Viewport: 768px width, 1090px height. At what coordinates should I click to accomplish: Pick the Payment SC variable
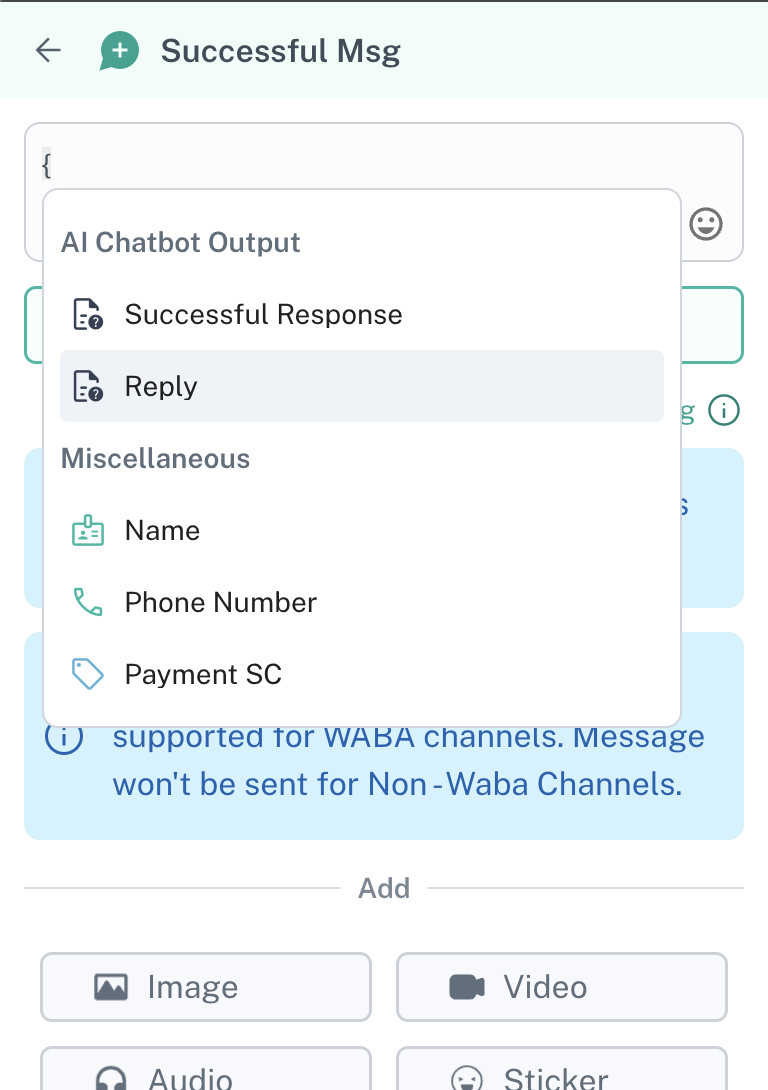coord(203,675)
